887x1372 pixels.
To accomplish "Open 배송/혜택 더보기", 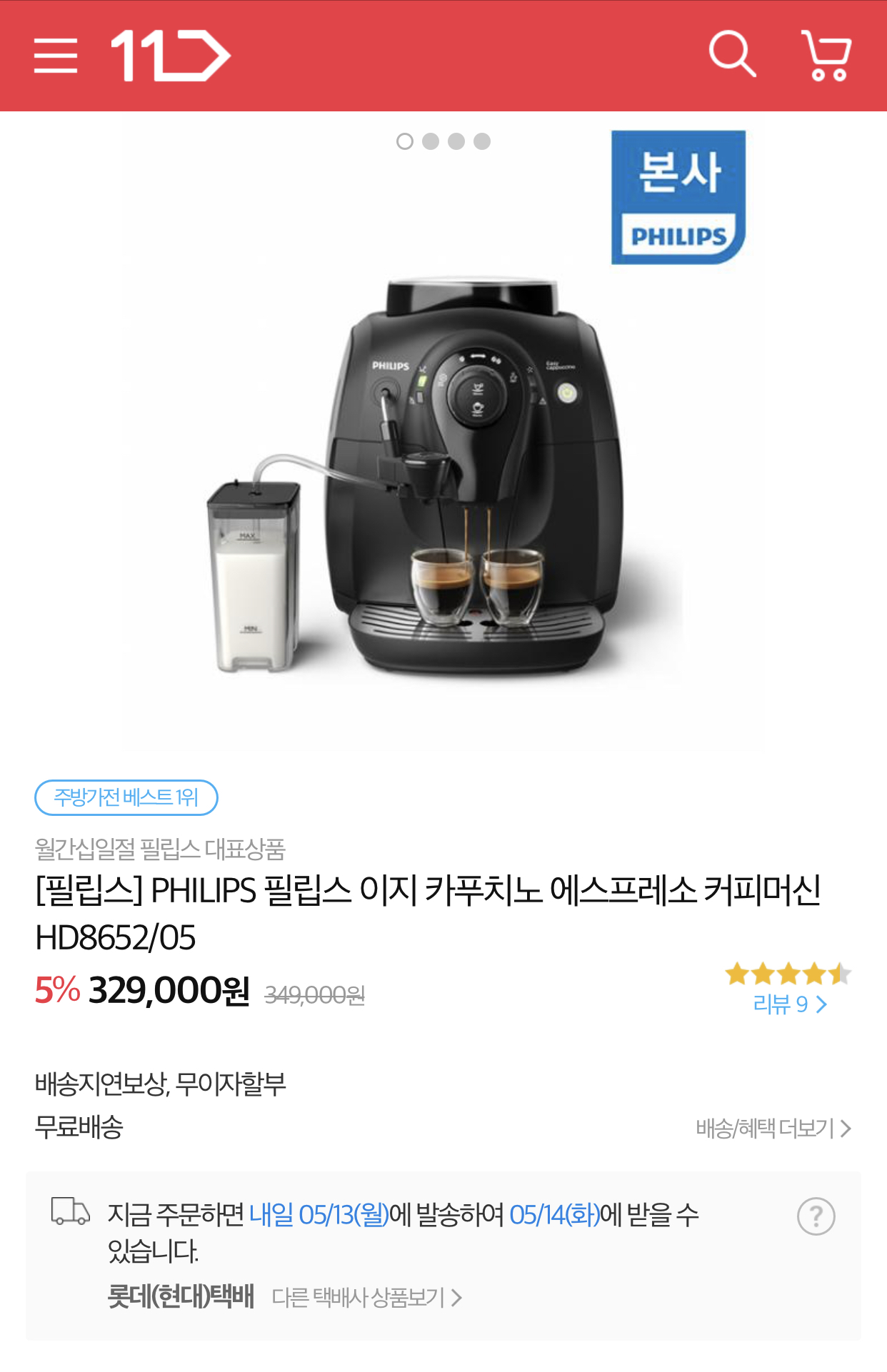I will pos(773,1129).
